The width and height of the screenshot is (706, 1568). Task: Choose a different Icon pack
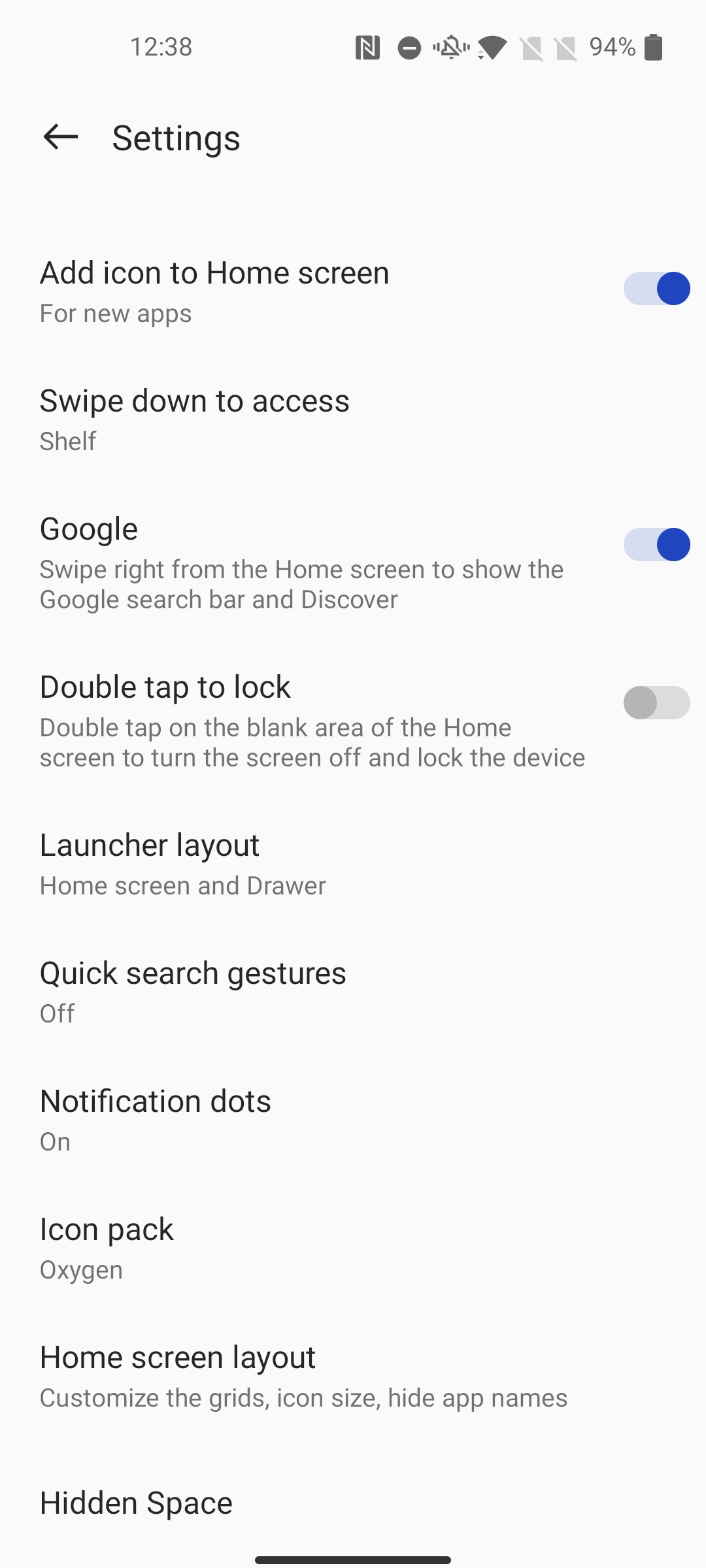click(353, 1248)
